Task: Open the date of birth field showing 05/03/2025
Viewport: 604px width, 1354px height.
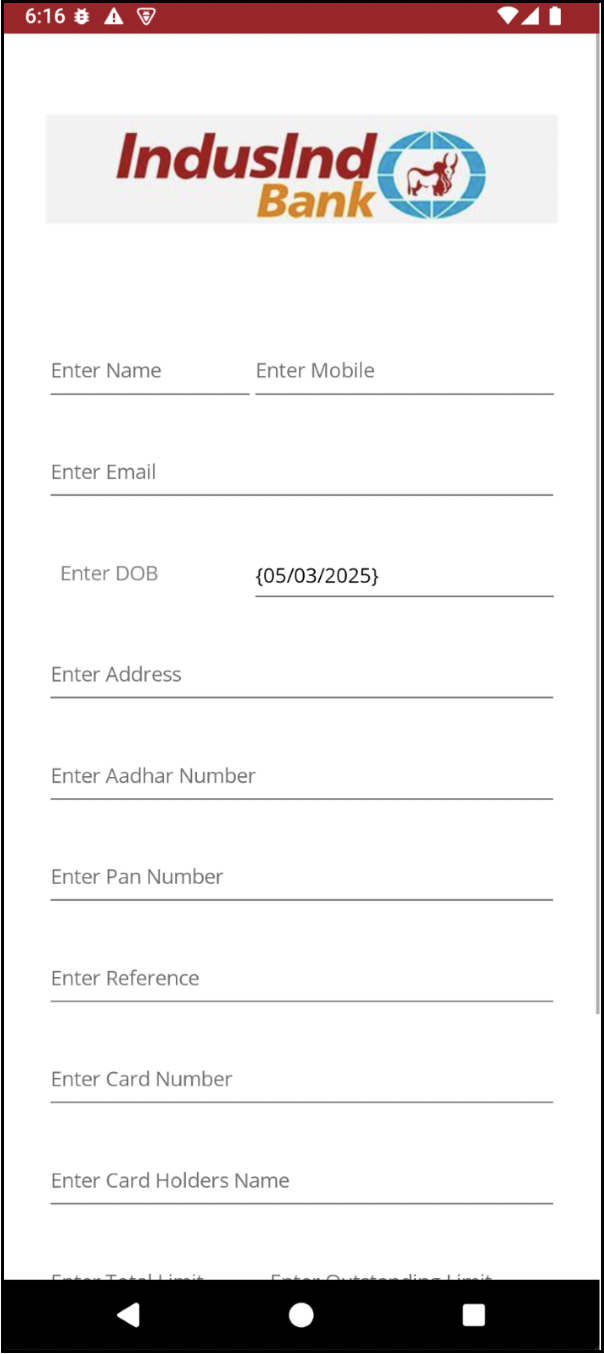Action: click(x=404, y=575)
